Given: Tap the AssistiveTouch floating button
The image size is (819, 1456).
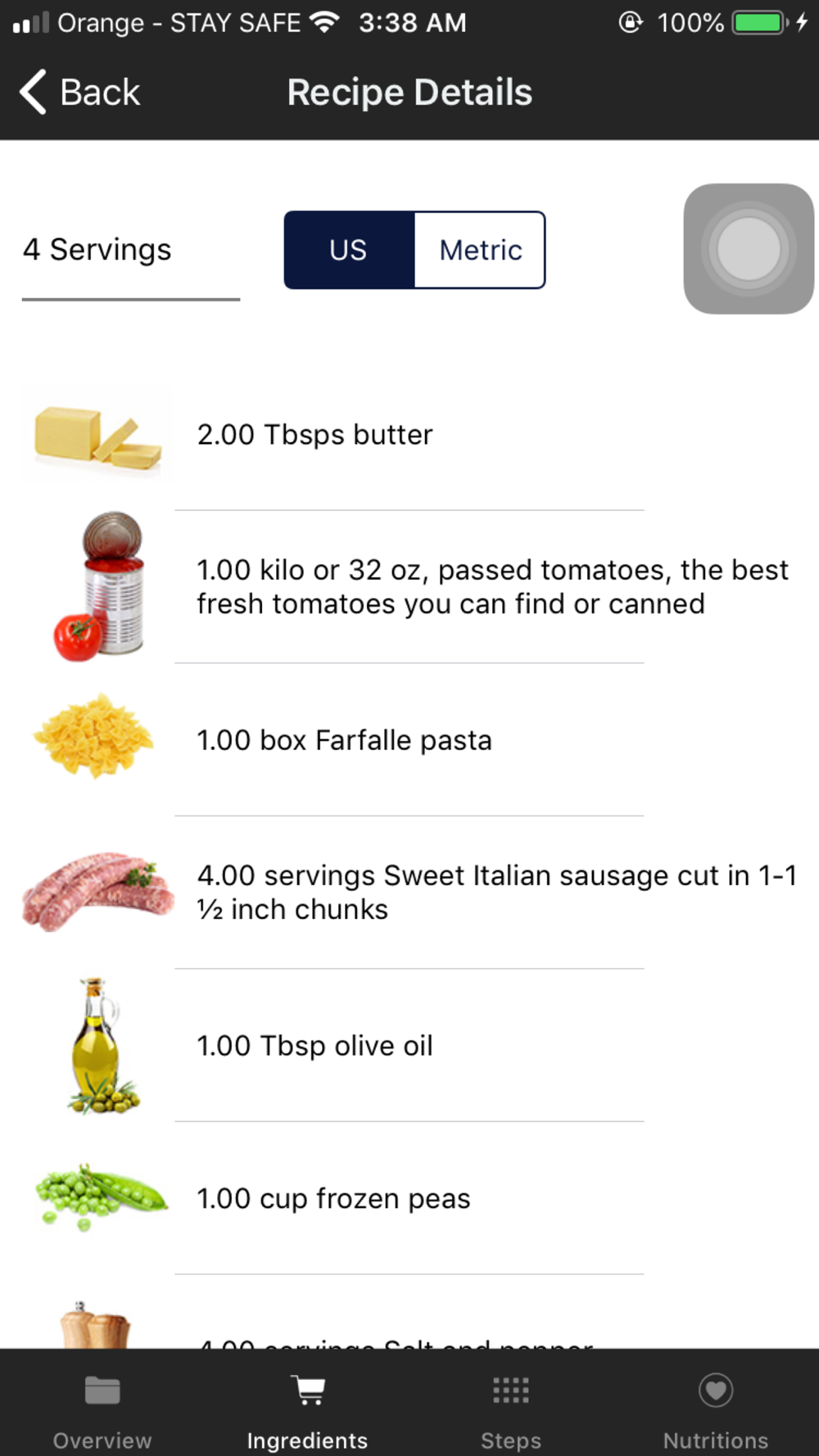Looking at the screenshot, I should [x=748, y=248].
